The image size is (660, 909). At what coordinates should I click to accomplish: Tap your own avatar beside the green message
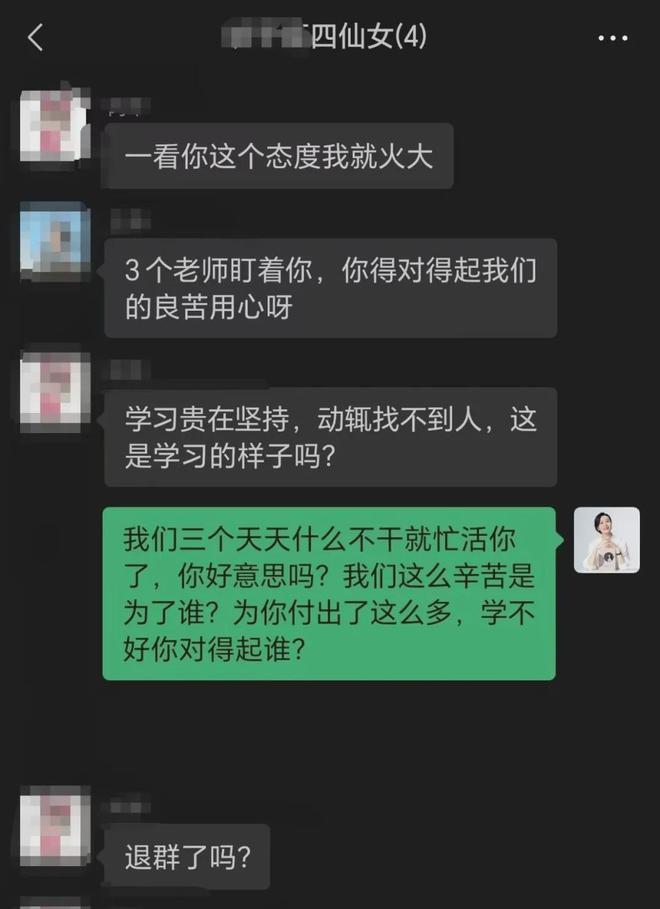click(606, 540)
